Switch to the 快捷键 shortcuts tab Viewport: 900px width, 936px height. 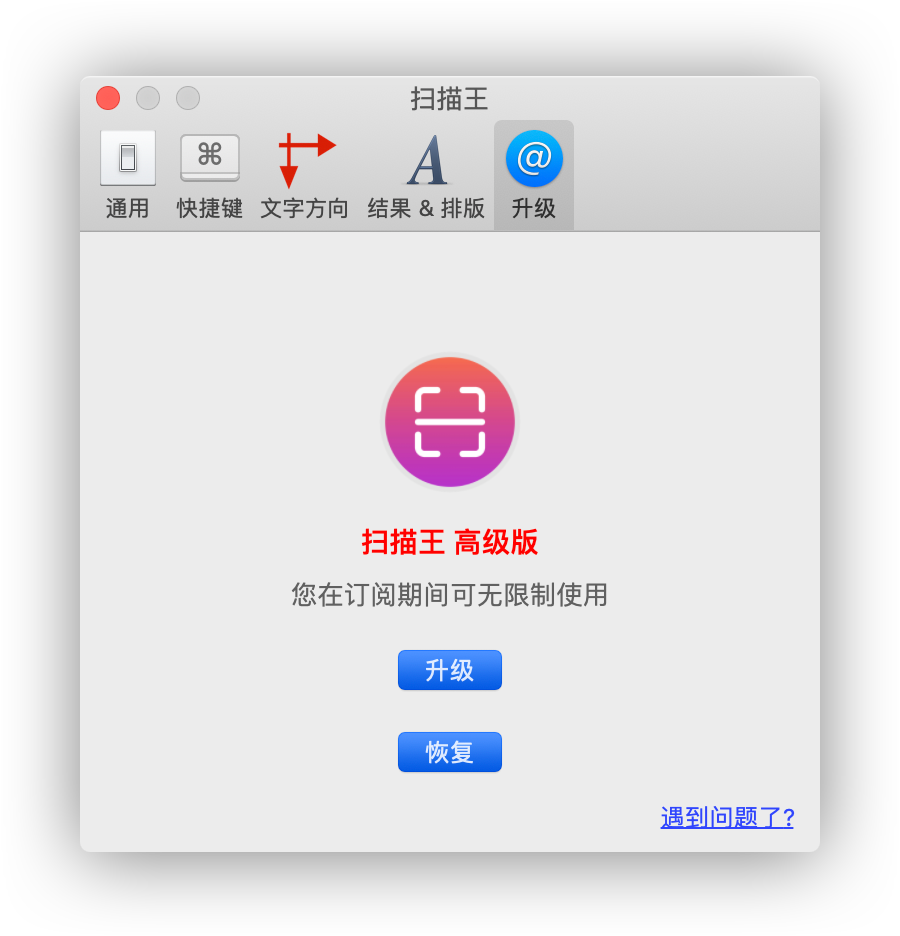[x=210, y=173]
